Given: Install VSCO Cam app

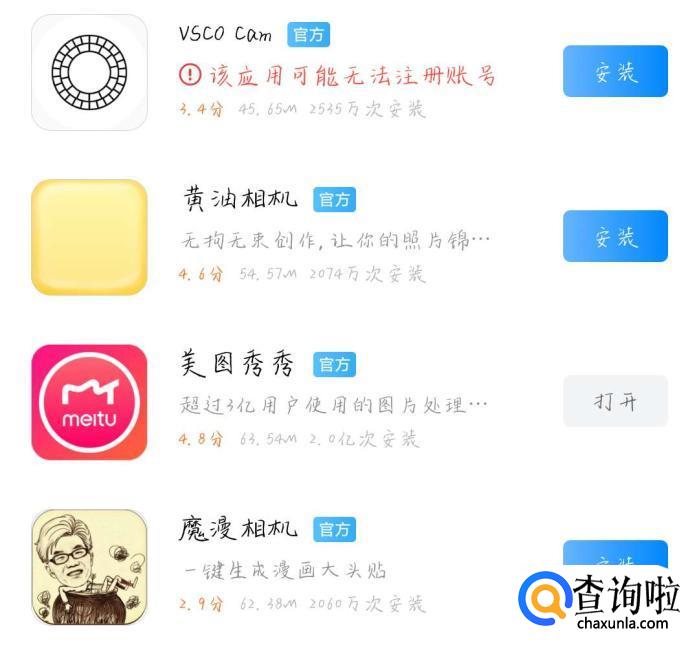Looking at the screenshot, I should 614,72.
